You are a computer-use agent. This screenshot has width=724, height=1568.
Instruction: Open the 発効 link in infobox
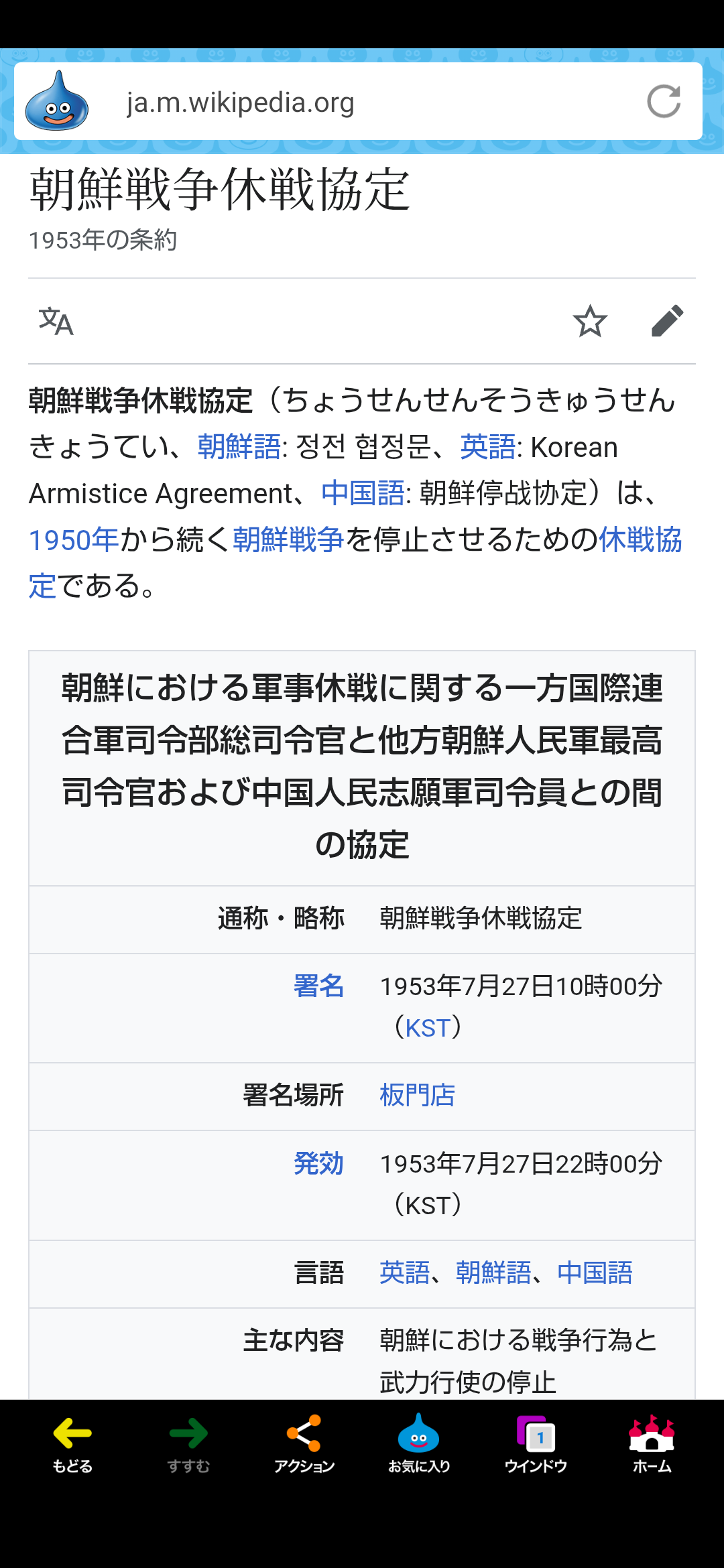[318, 1163]
